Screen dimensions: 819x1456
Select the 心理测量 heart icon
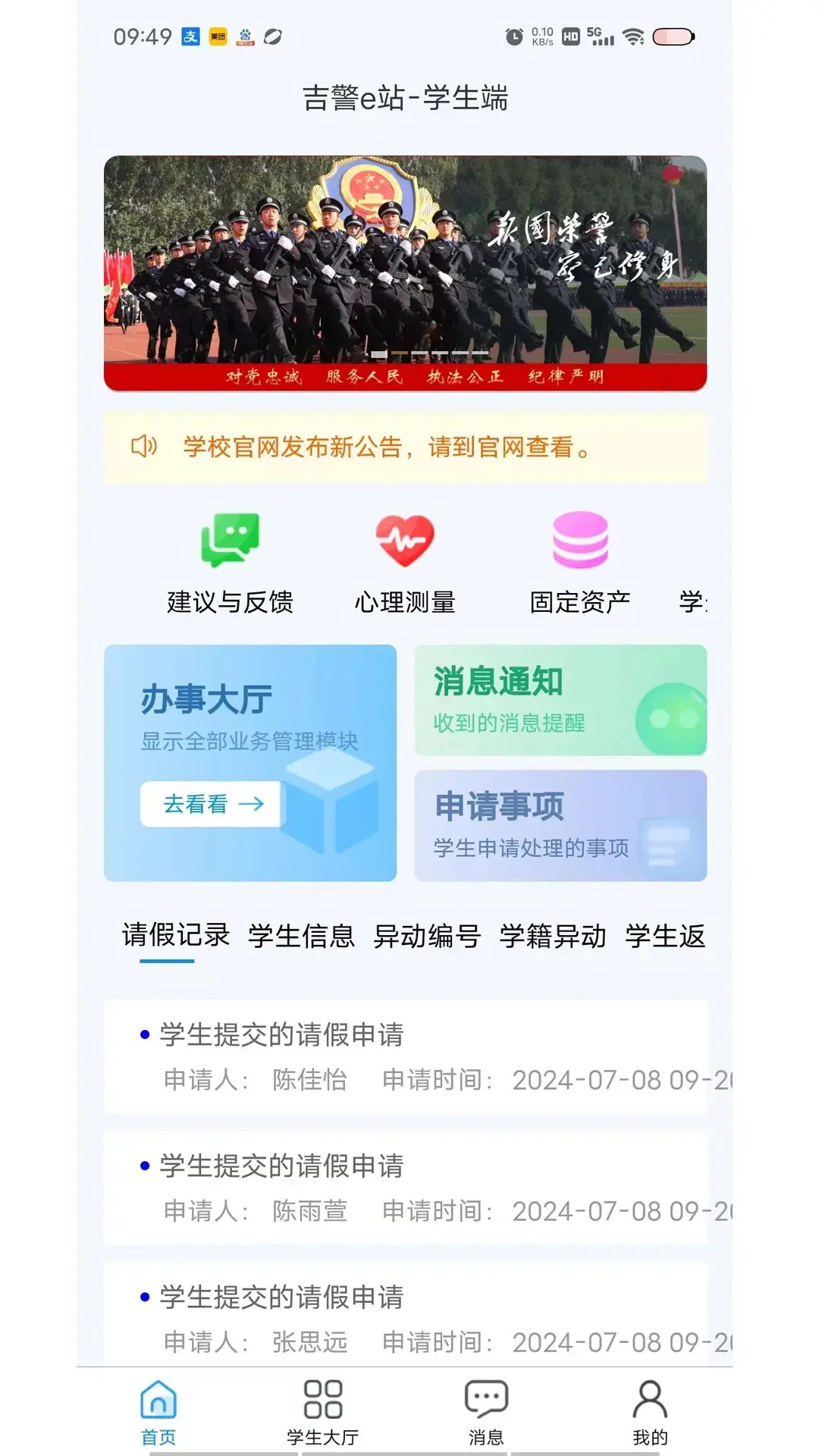[403, 540]
